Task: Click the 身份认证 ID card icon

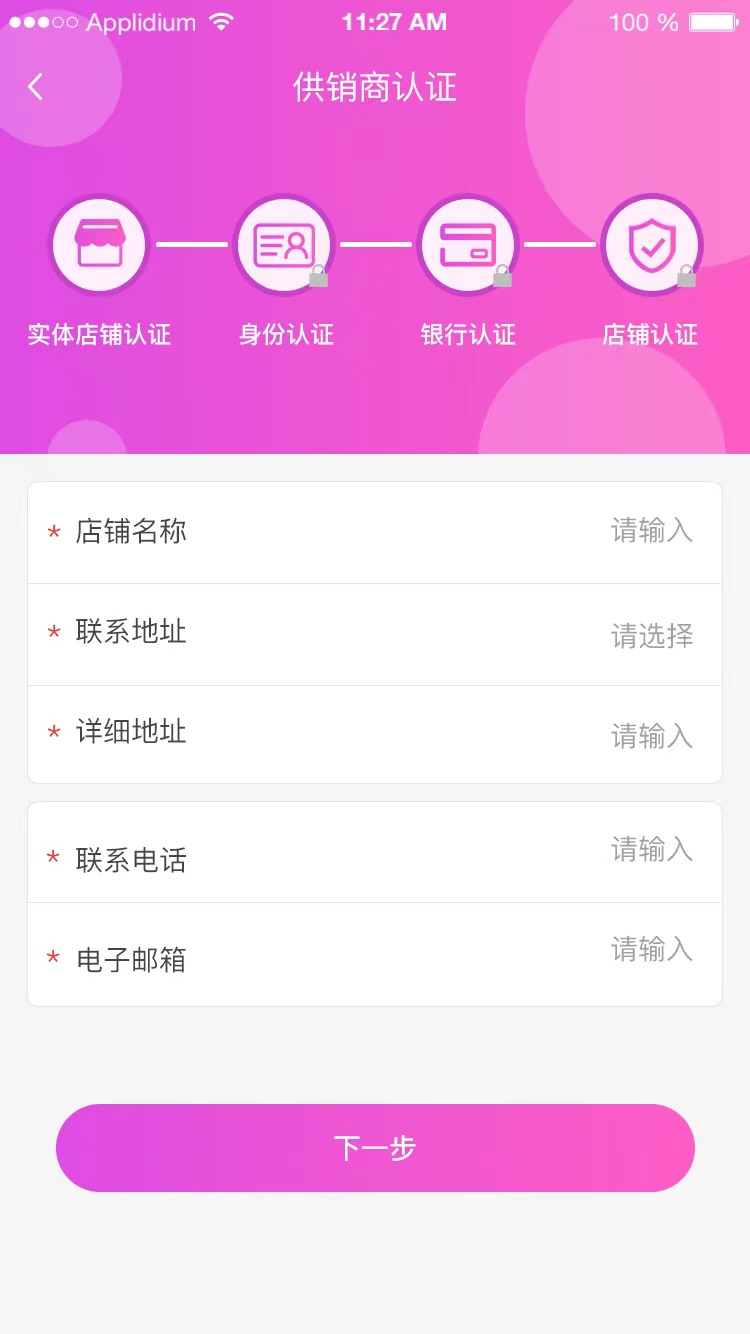Action: point(283,244)
